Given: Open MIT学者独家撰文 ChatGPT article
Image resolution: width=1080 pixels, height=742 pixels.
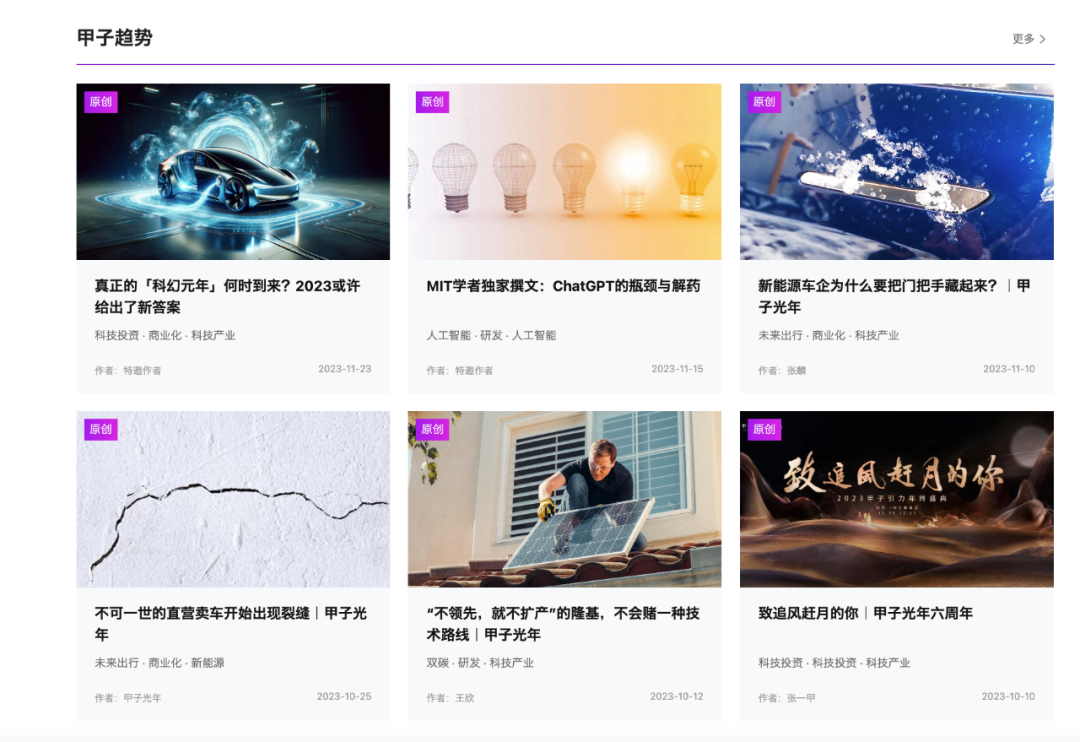Looking at the screenshot, I should [x=563, y=286].
